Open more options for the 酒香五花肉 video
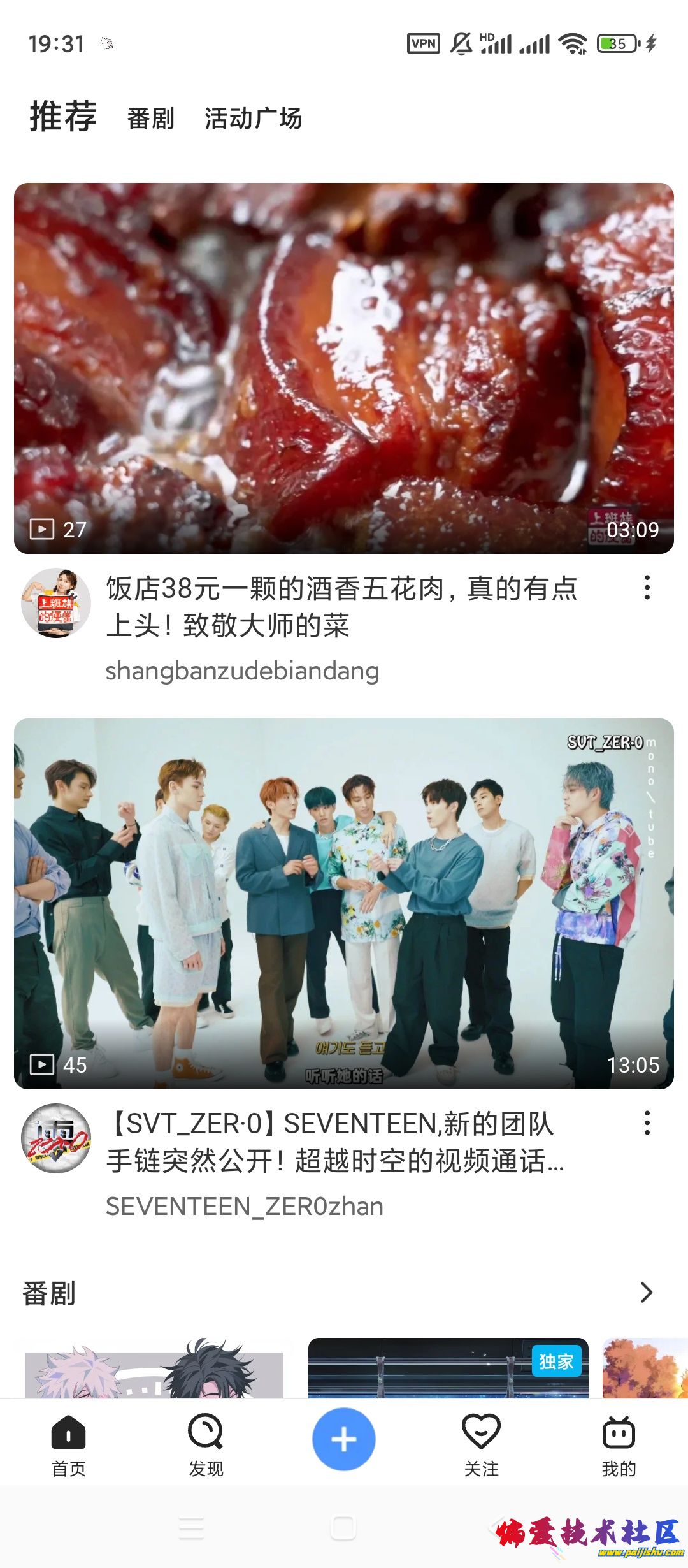This screenshot has height=1568, width=688. [x=647, y=588]
